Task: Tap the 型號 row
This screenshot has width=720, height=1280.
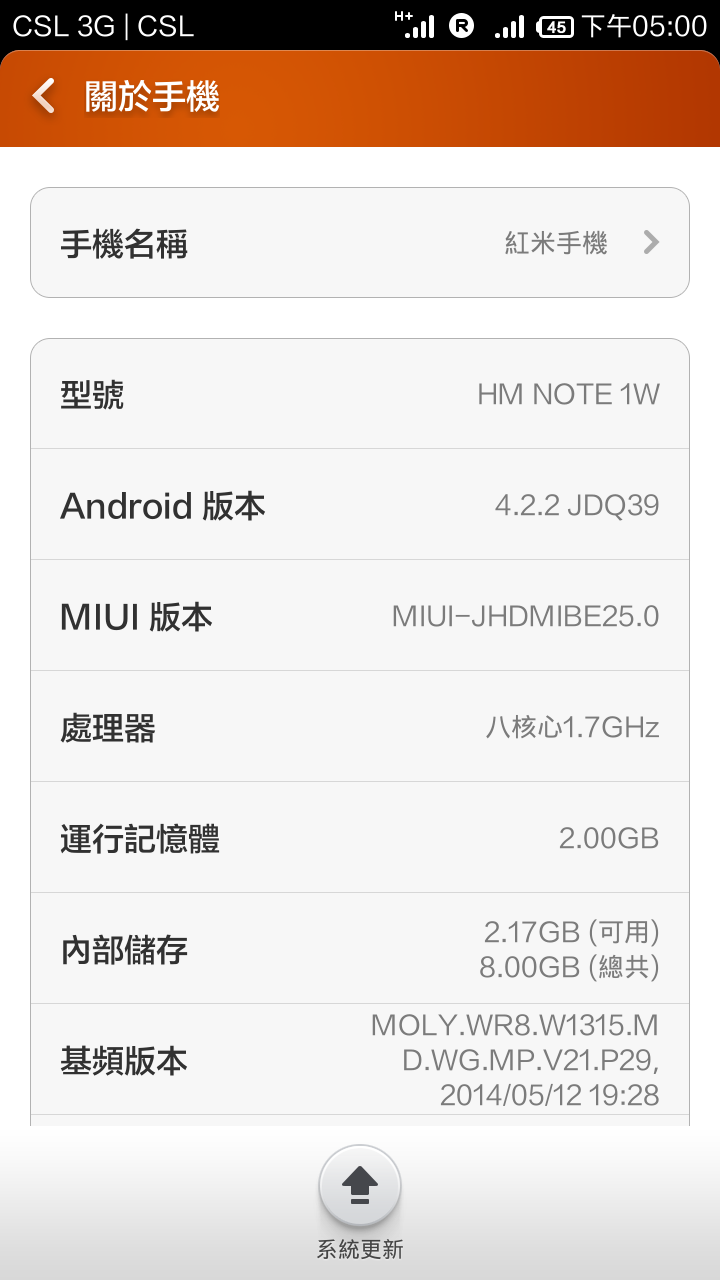Action: point(360,394)
